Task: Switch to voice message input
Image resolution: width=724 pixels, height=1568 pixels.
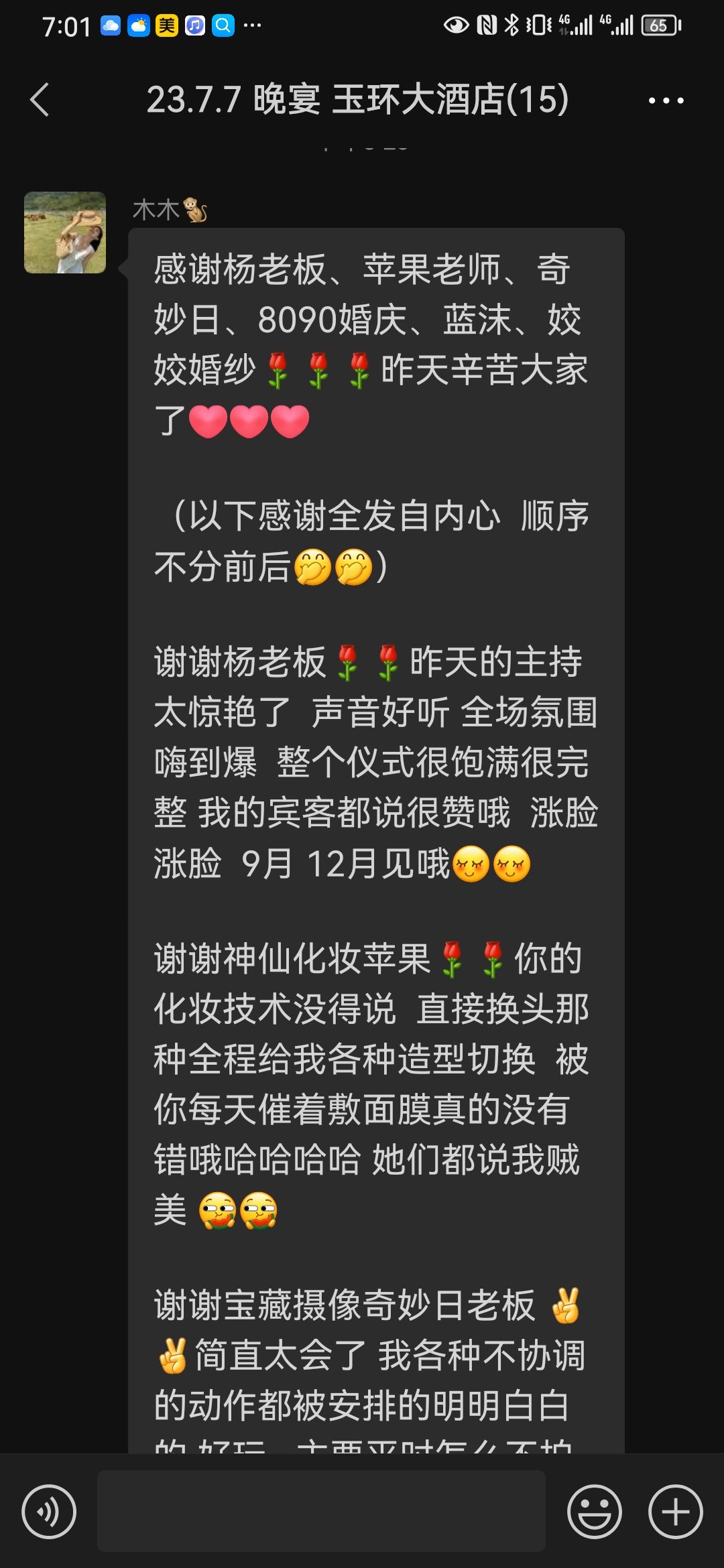Action: 49,1512
